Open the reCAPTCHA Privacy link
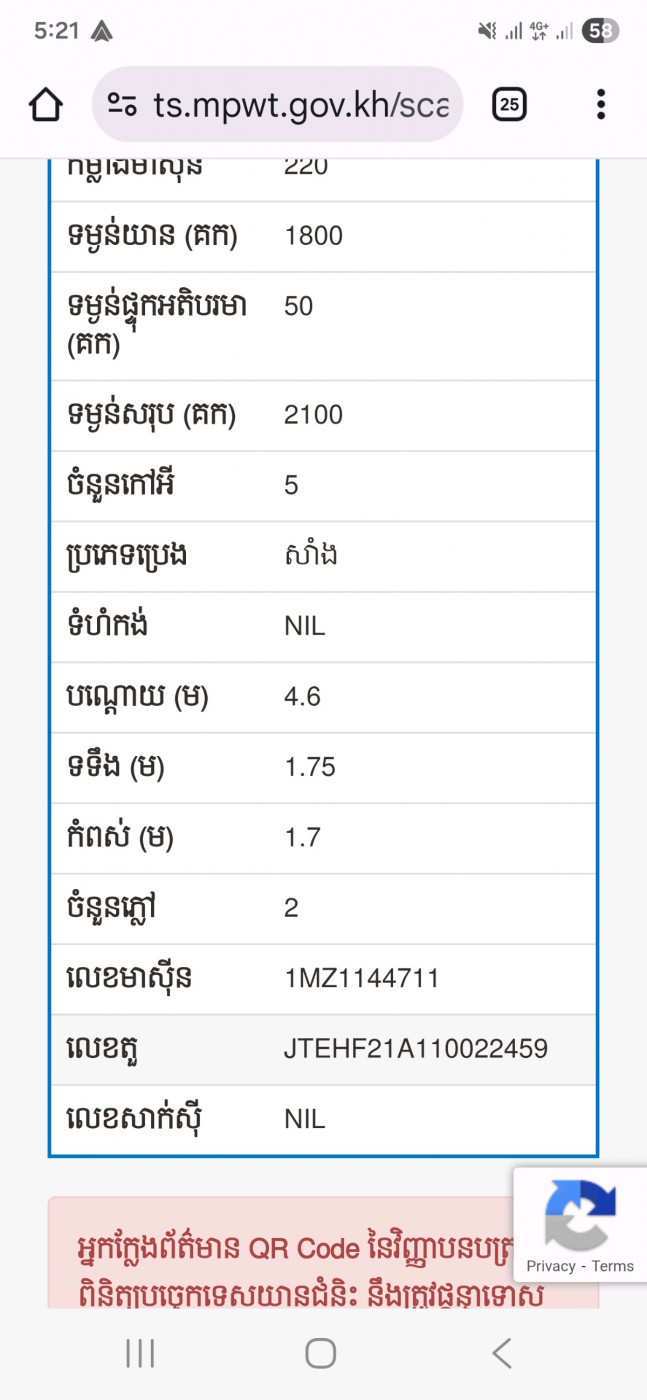Image resolution: width=647 pixels, height=1400 pixels. (x=550, y=1266)
